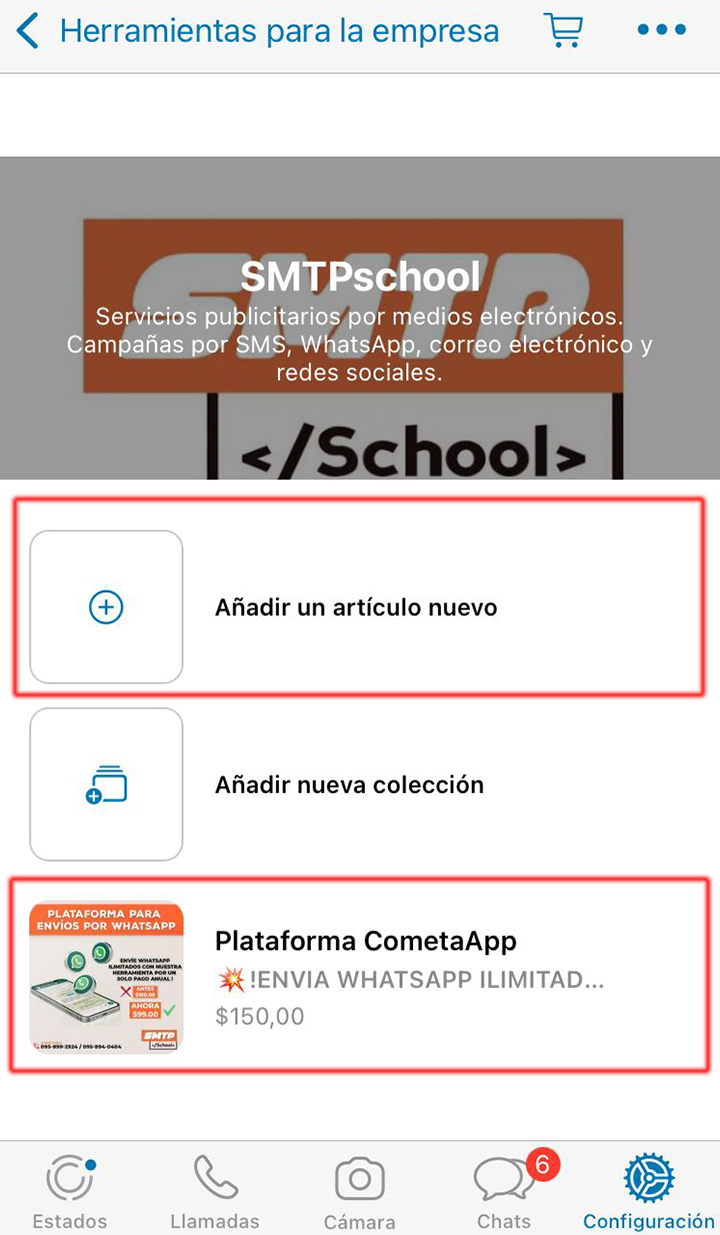This screenshot has height=1235, width=720.
Task: Choose Añadir nueva colección
Action: click(x=349, y=785)
